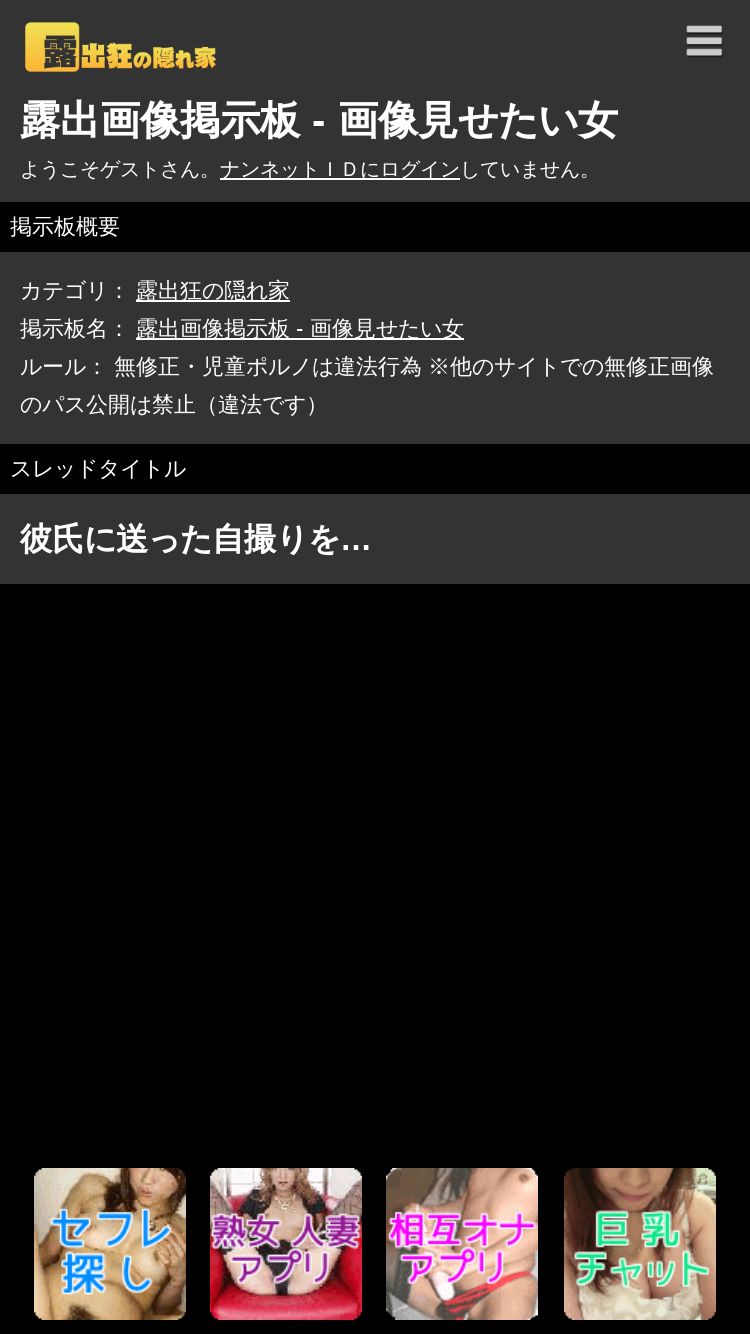Tap the site logo in the header
The width and height of the screenshot is (750, 1334).
(120, 47)
